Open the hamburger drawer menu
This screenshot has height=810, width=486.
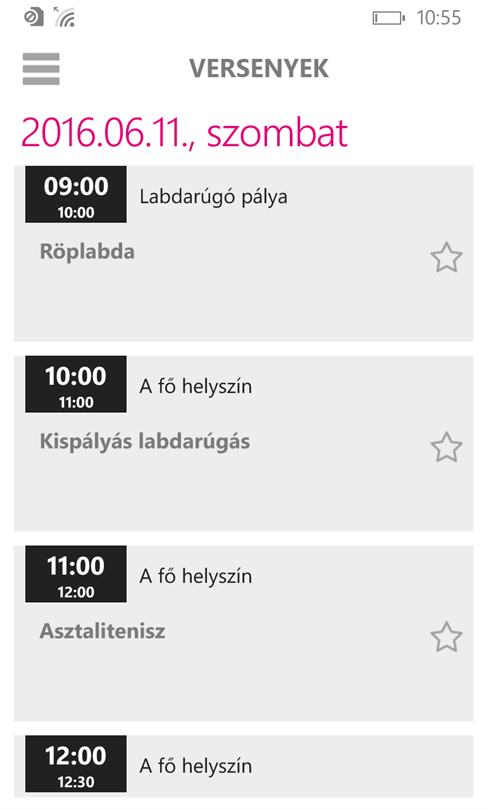click(41, 69)
